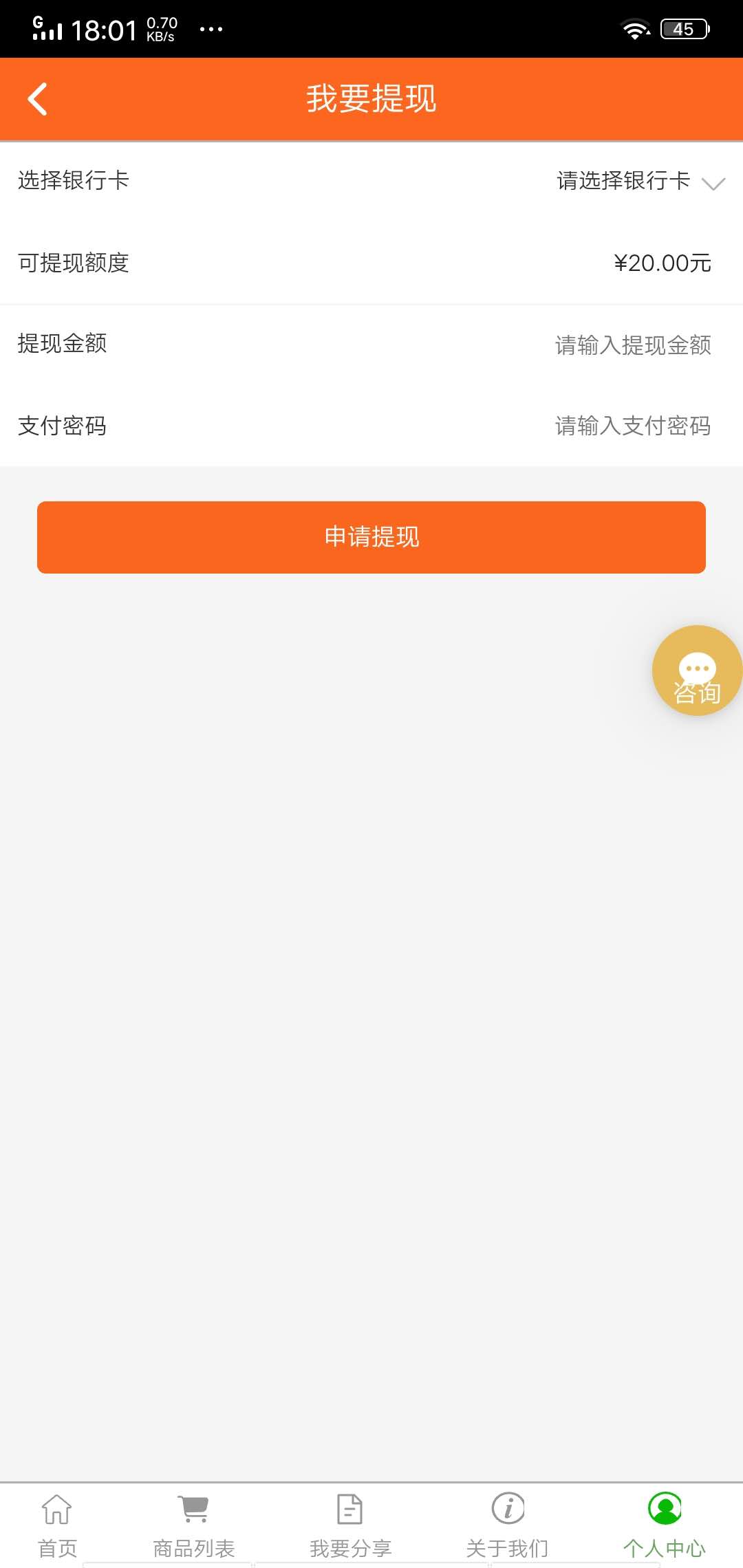Image resolution: width=743 pixels, height=1568 pixels.
Task: Tap the 请输入支付密码 password field
Action: pyautogui.click(x=633, y=426)
